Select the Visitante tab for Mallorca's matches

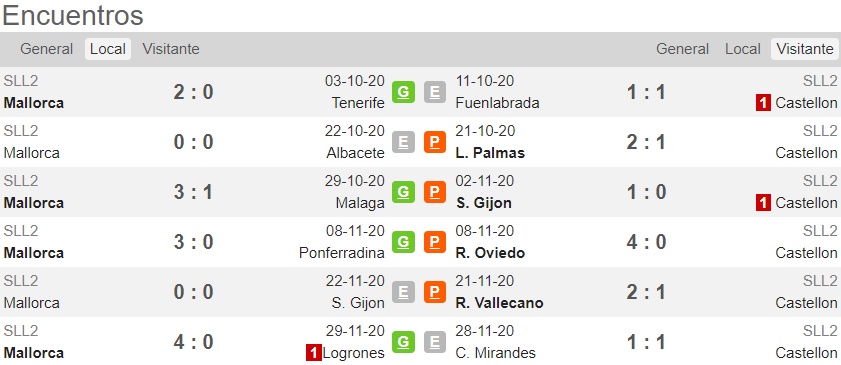(171, 49)
